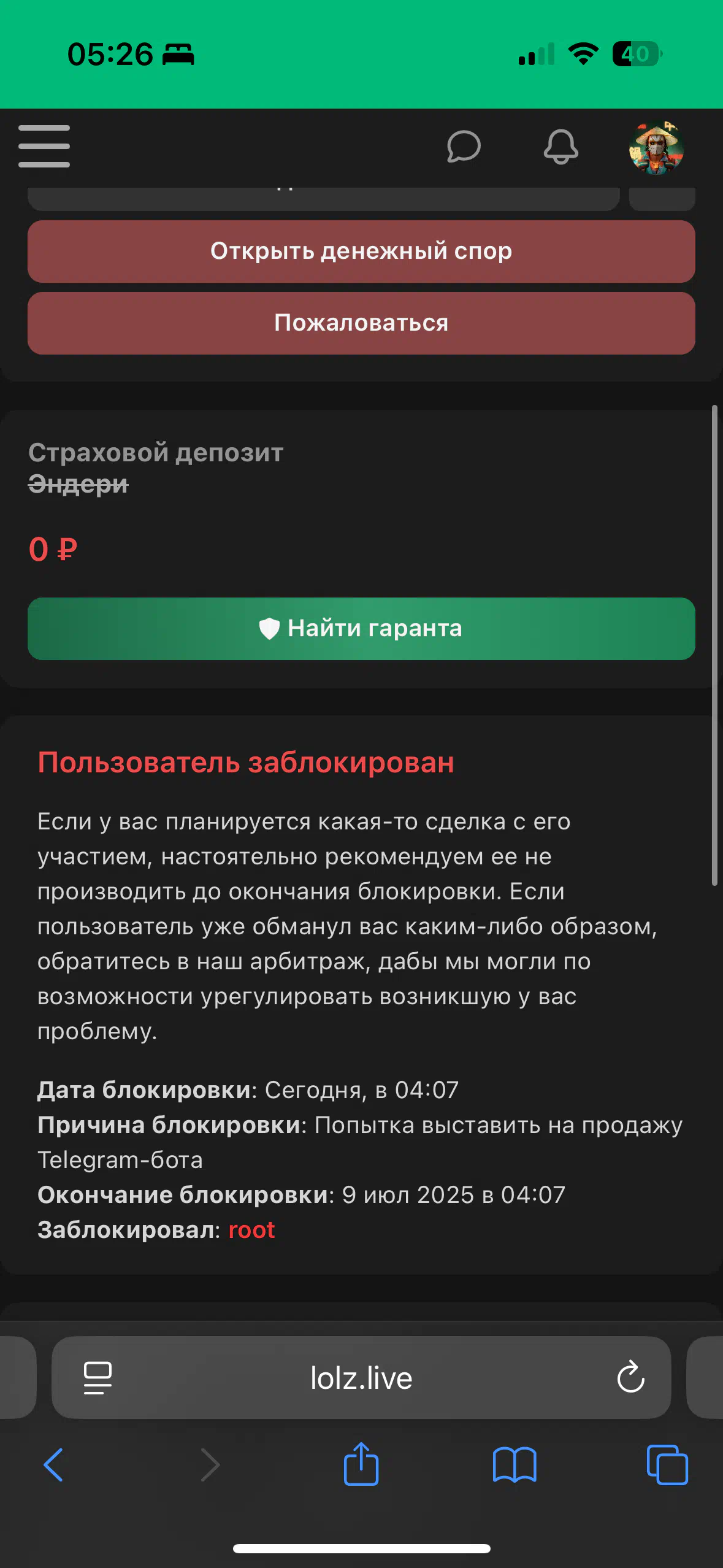
Task: Open Safari bookmarks
Action: [x=515, y=1465]
